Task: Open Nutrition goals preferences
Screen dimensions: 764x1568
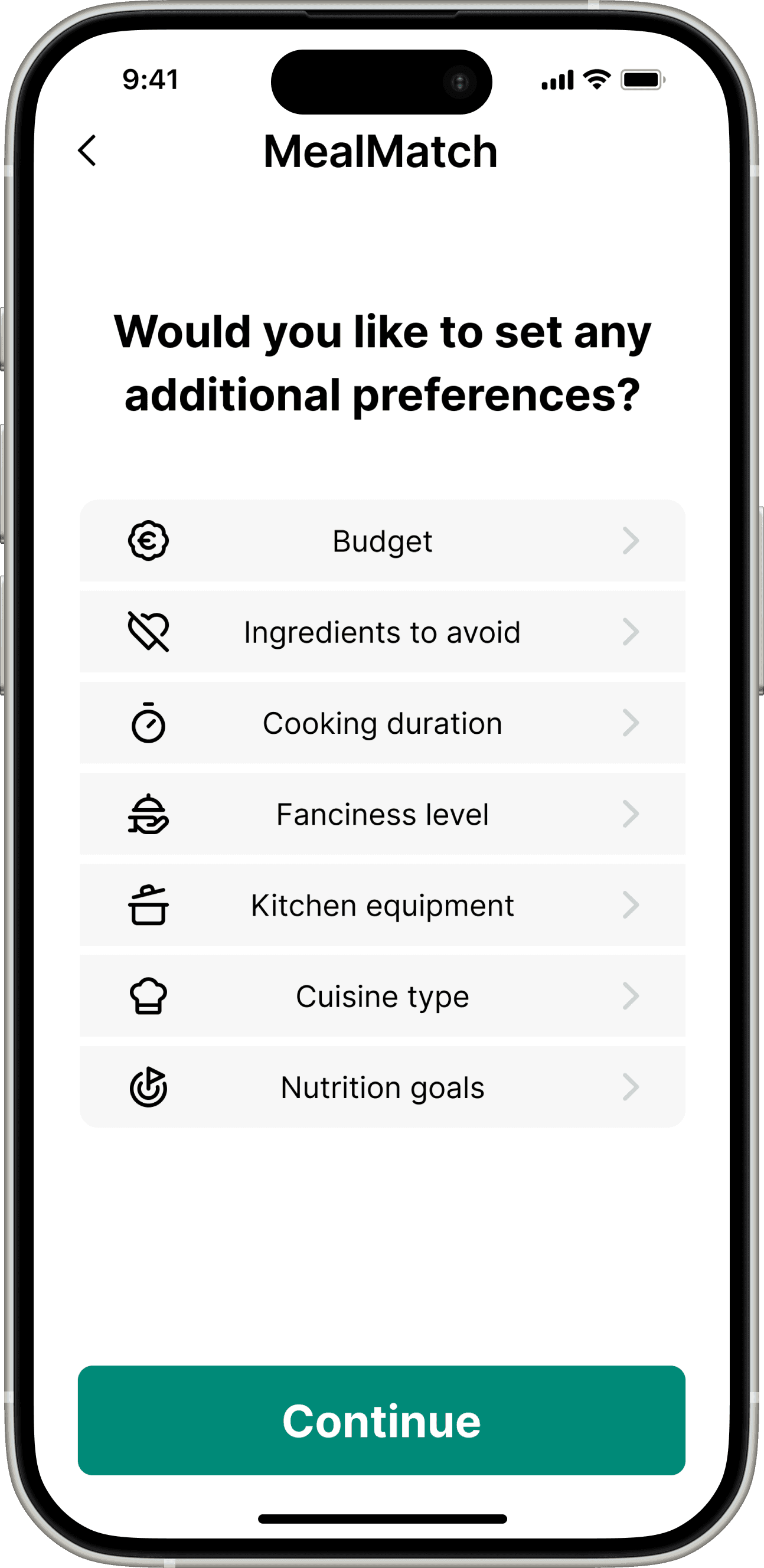Action: point(383,1087)
